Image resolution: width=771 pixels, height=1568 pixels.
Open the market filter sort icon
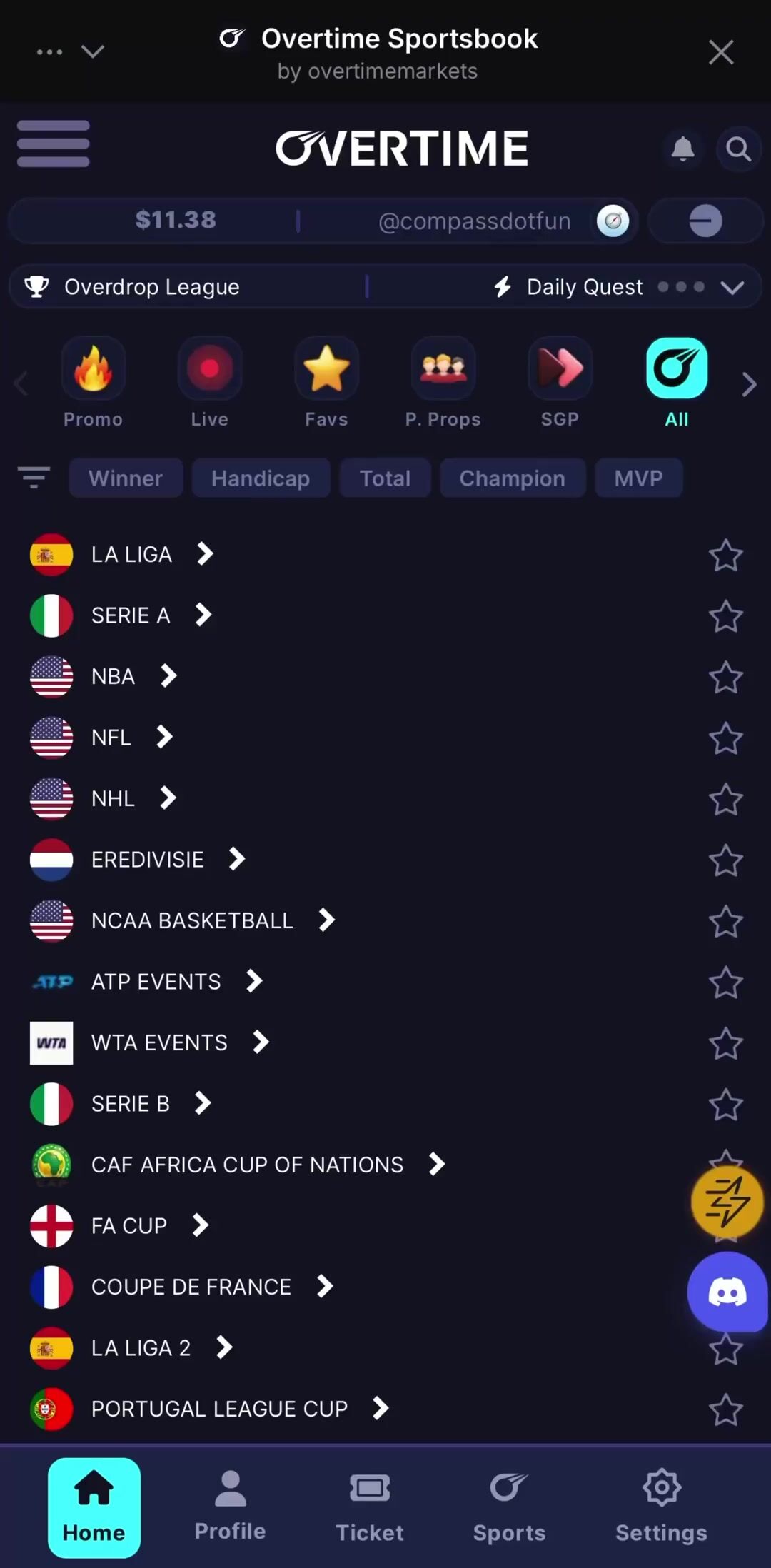34,478
